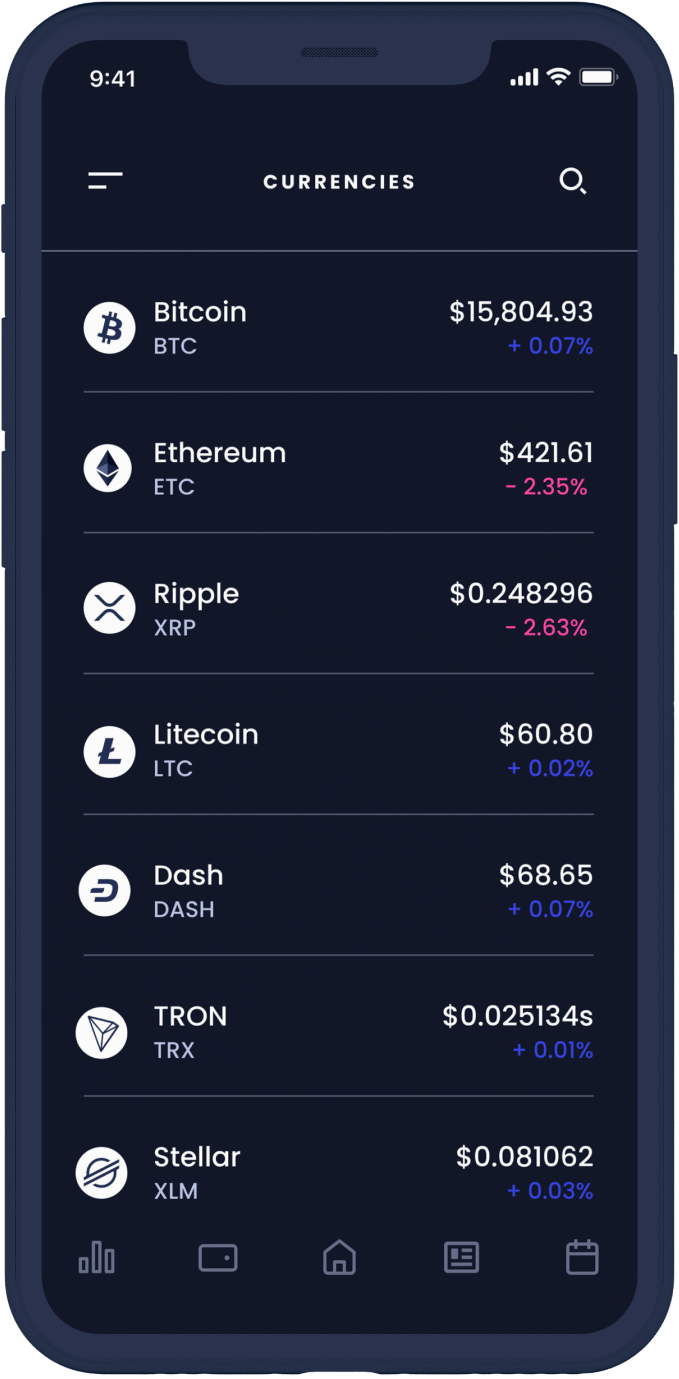Open Bitcoin BTC details
The height and width of the screenshot is (1379, 679).
point(338,328)
